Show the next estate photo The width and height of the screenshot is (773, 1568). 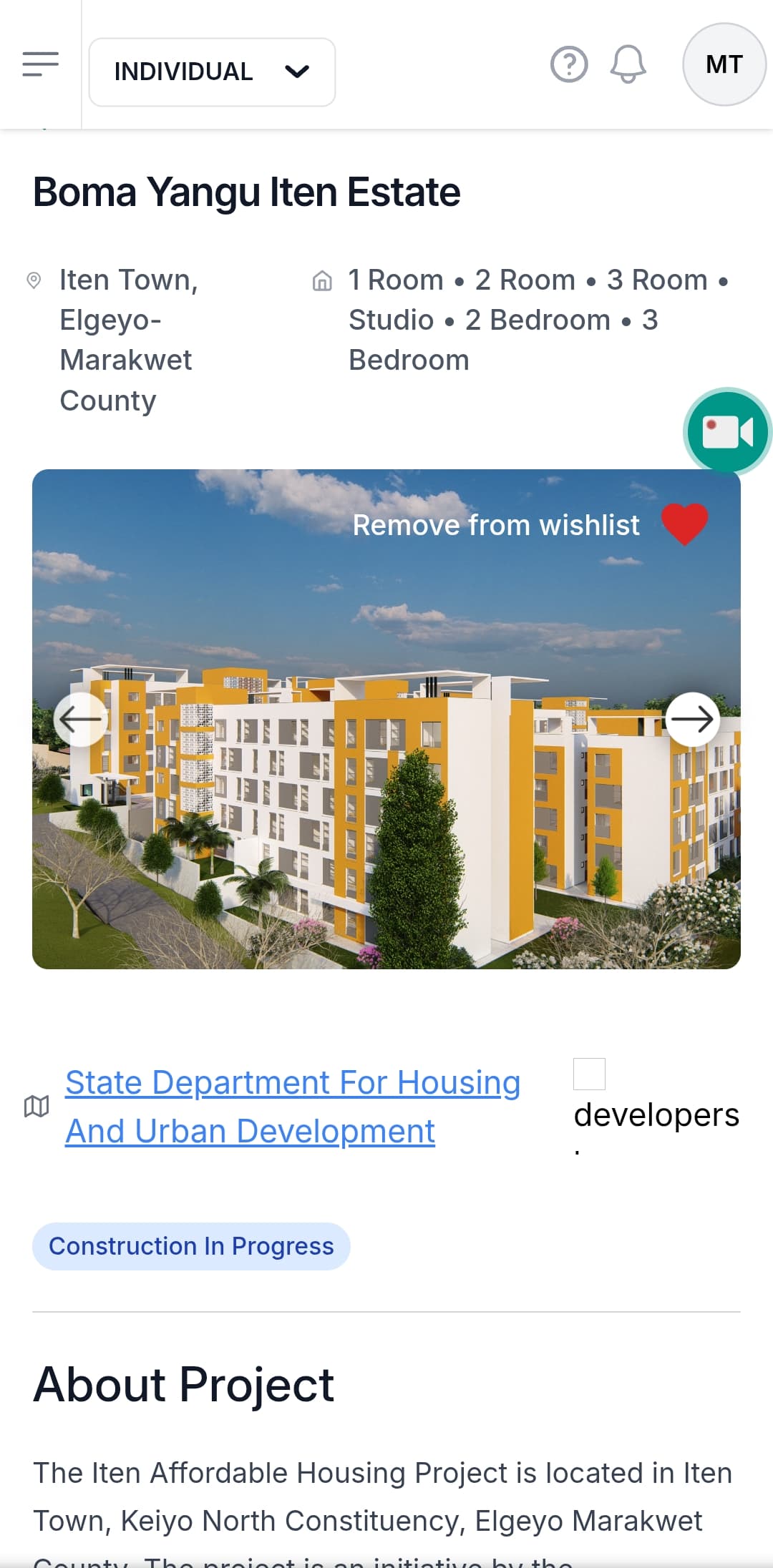click(x=692, y=720)
